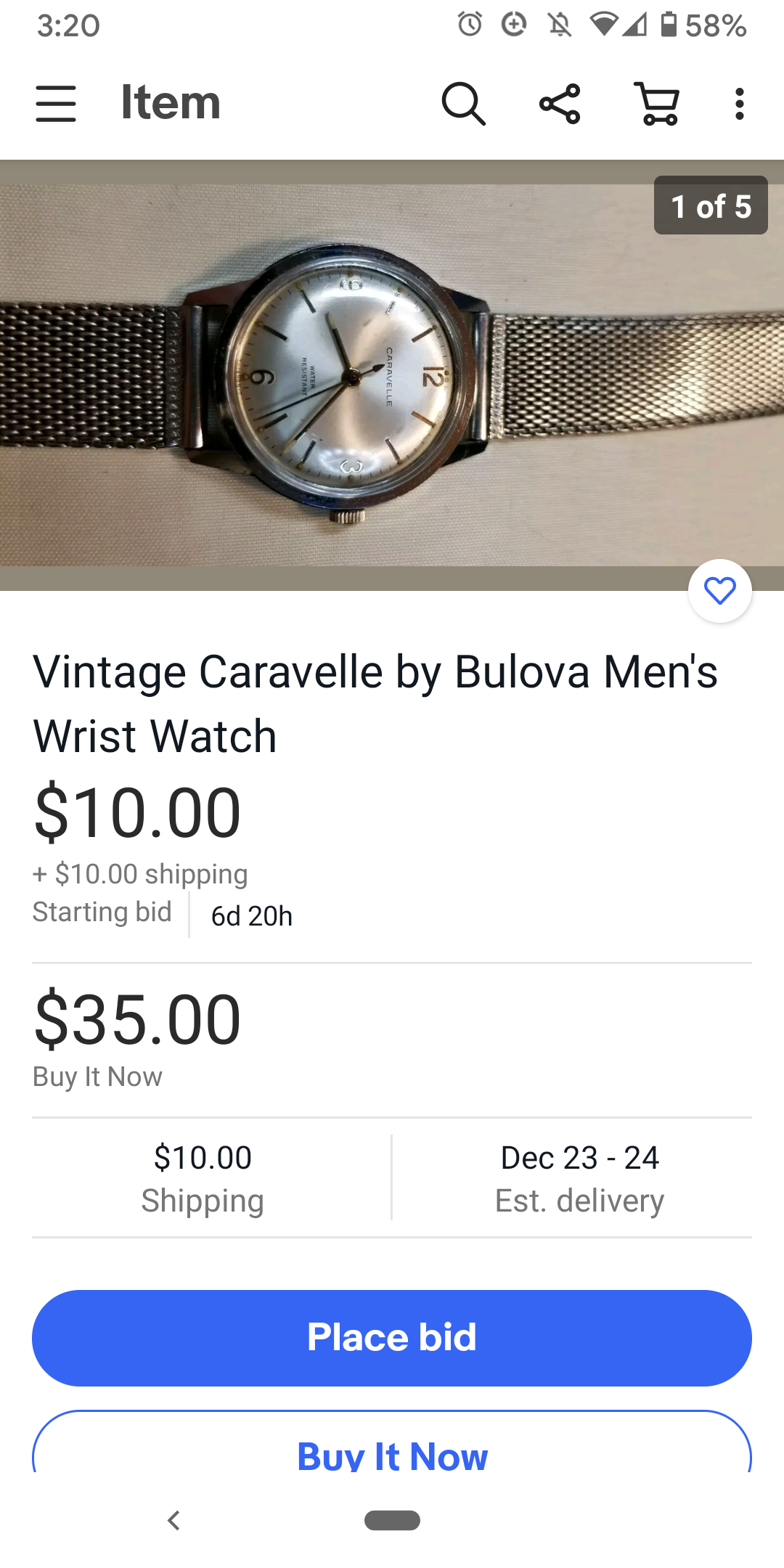Go back using system navigation arrow
This screenshot has width=784, height=1568.
(x=173, y=1520)
